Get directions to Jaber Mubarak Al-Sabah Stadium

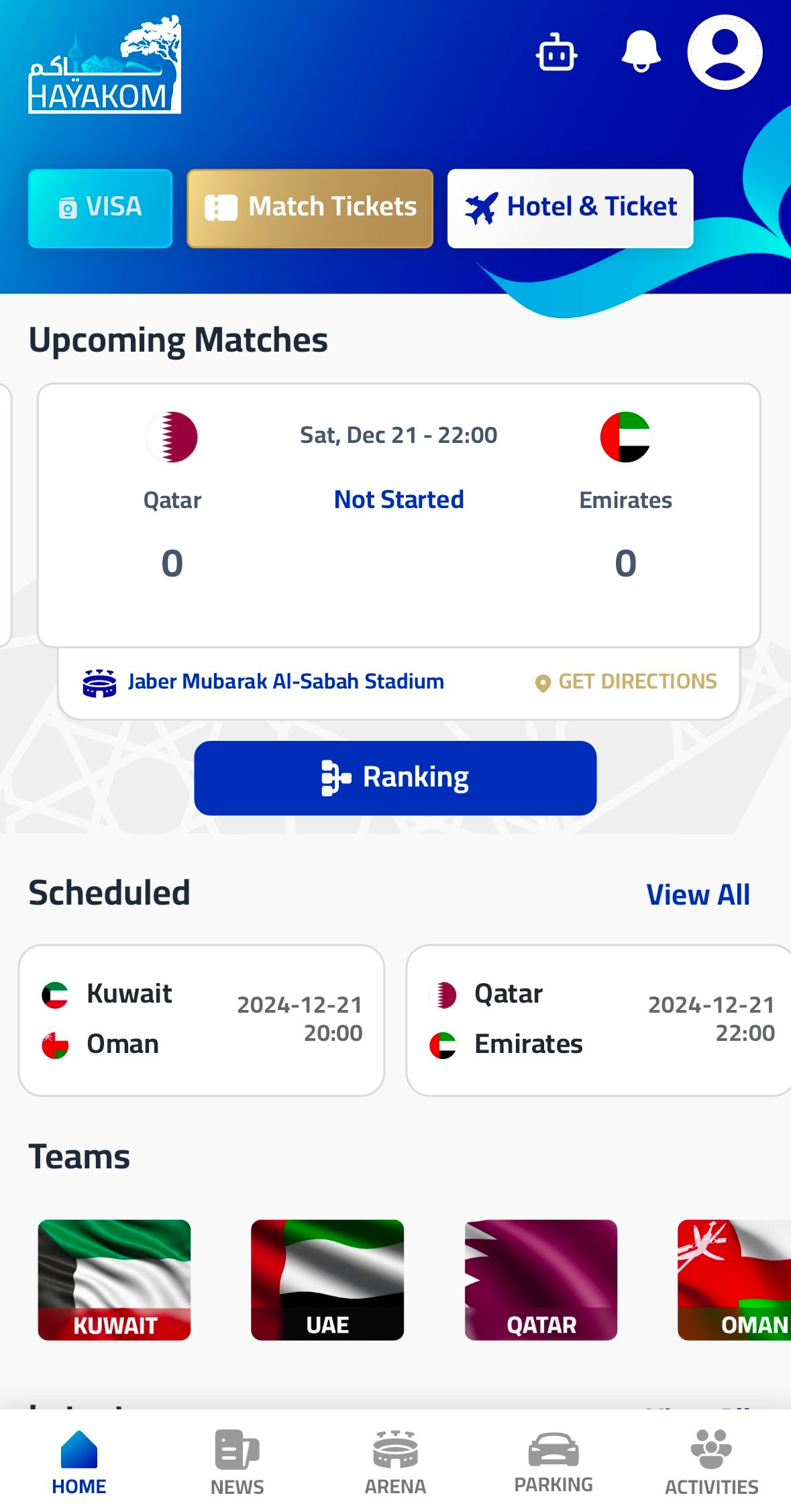click(x=626, y=682)
